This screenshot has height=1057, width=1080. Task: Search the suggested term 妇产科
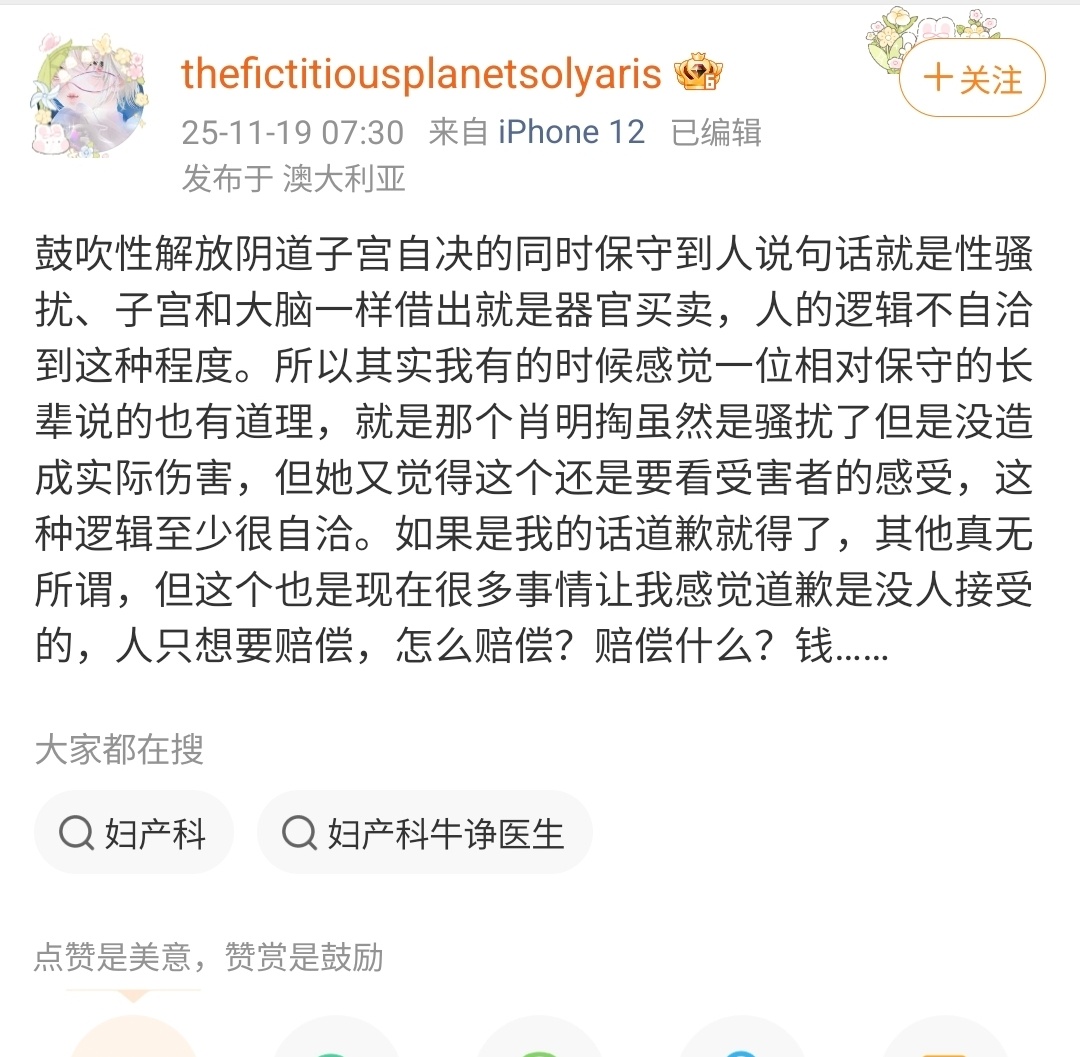pyautogui.click(x=134, y=833)
